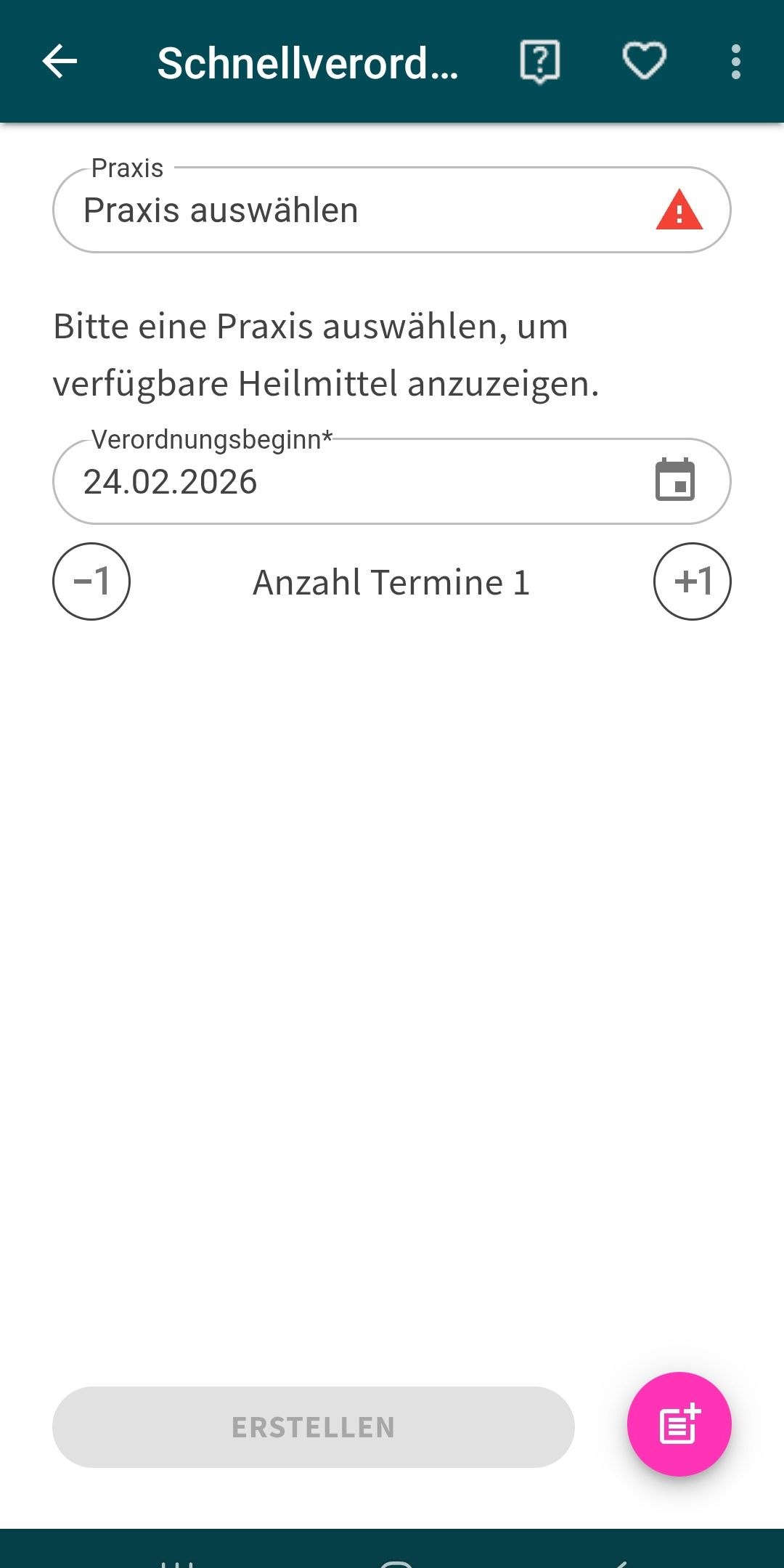The height and width of the screenshot is (1568, 784).
Task: Open the three-dot overflow menu
Action: pos(735,62)
